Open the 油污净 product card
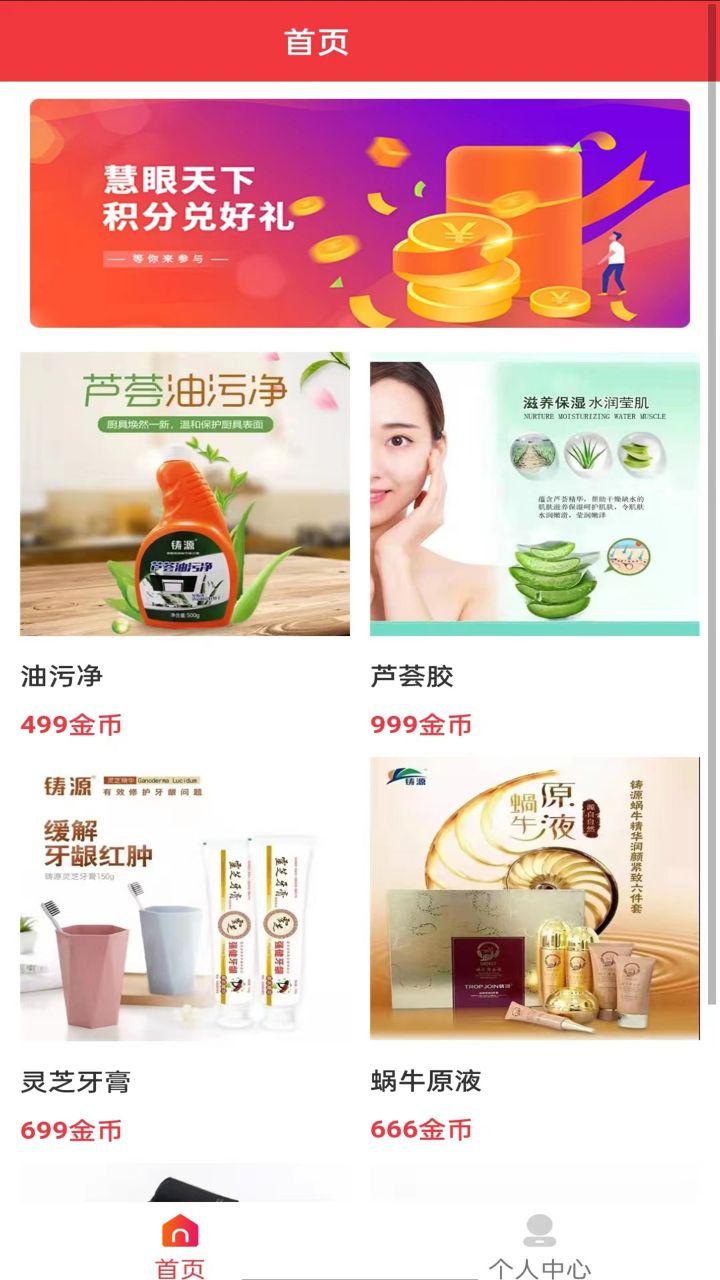 coord(185,494)
